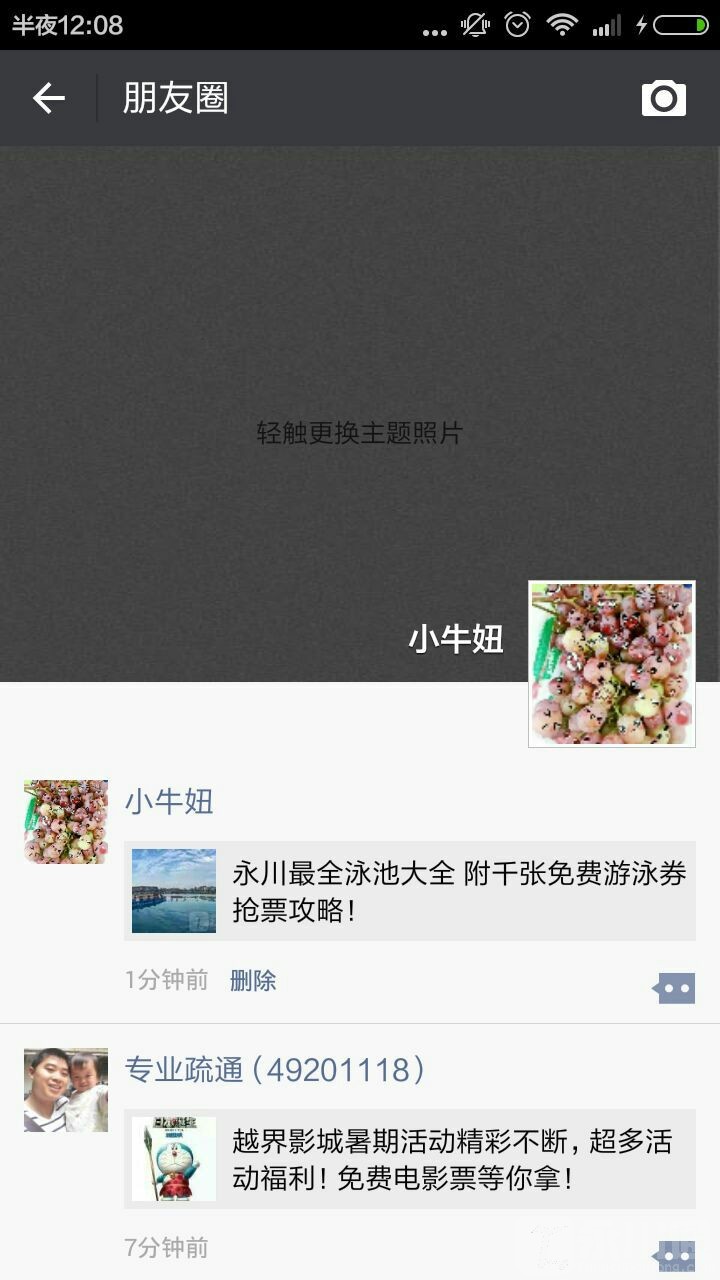Open the shared article 越界影城暑期活动精彩不断

pos(410,1159)
